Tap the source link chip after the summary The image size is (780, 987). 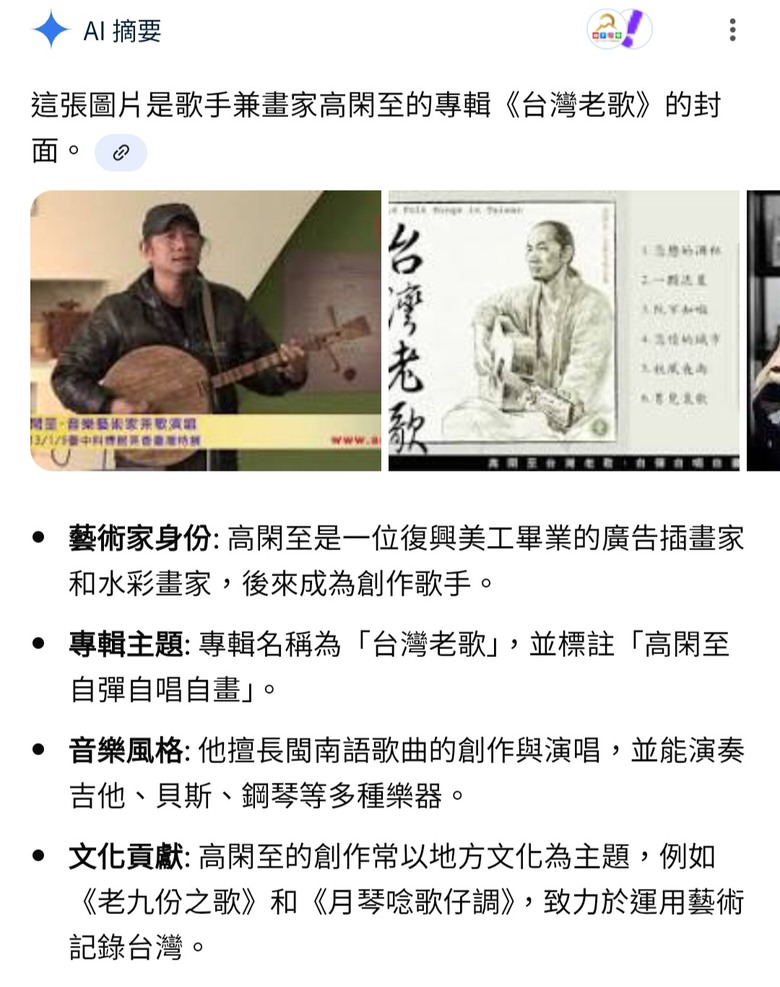pyautogui.click(x=121, y=153)
